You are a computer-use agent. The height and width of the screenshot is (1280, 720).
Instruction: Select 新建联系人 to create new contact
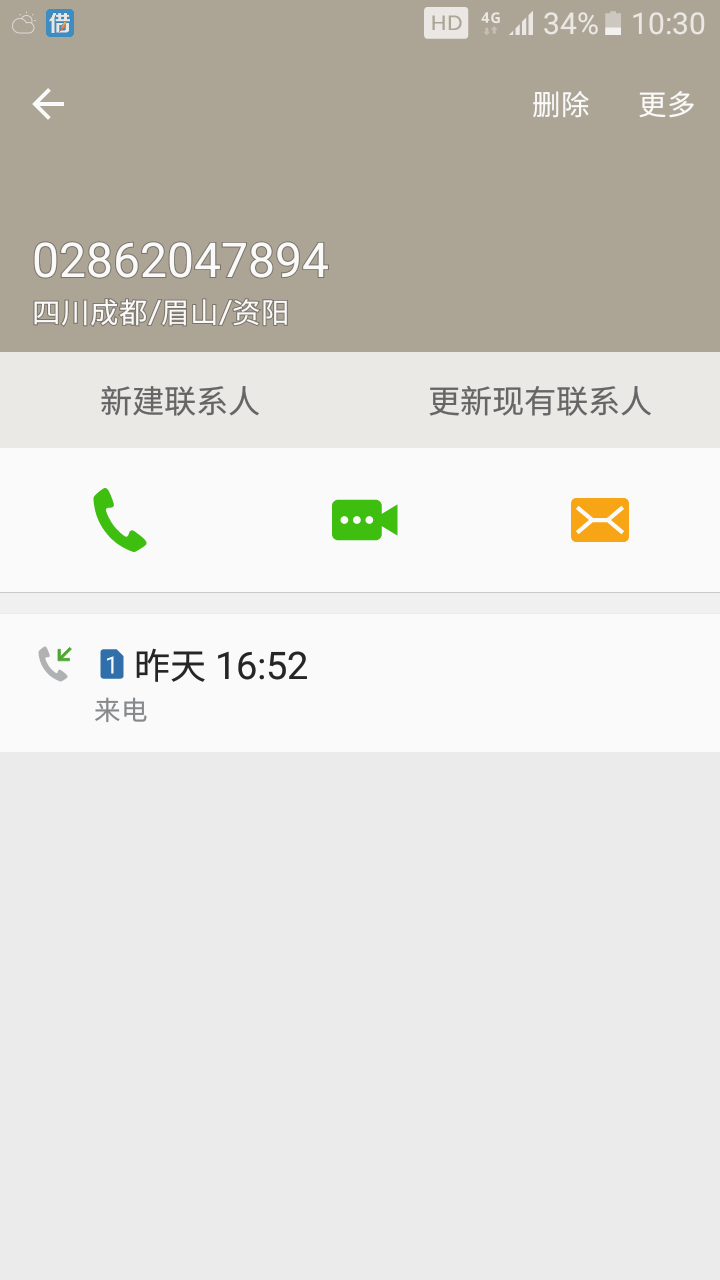[x=180, y=401]
